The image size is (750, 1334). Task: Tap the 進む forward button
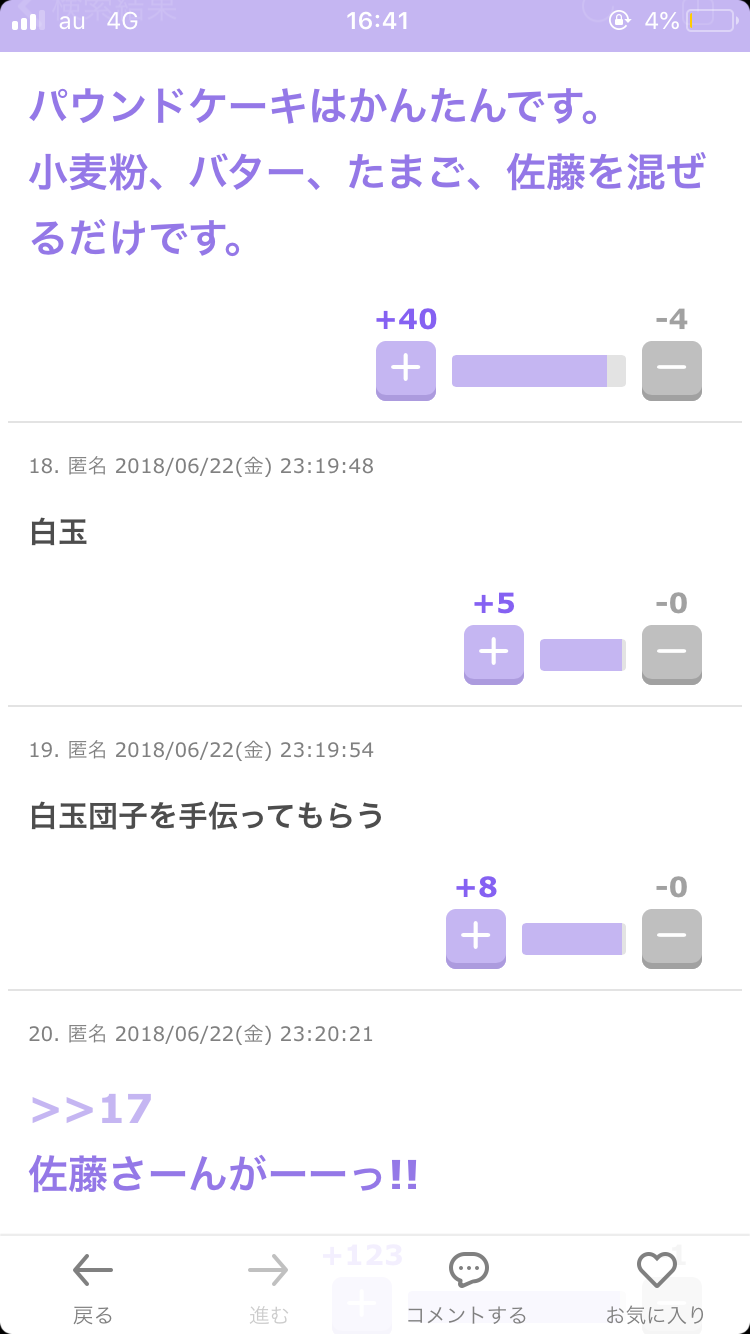click(x=268, y=1288)
